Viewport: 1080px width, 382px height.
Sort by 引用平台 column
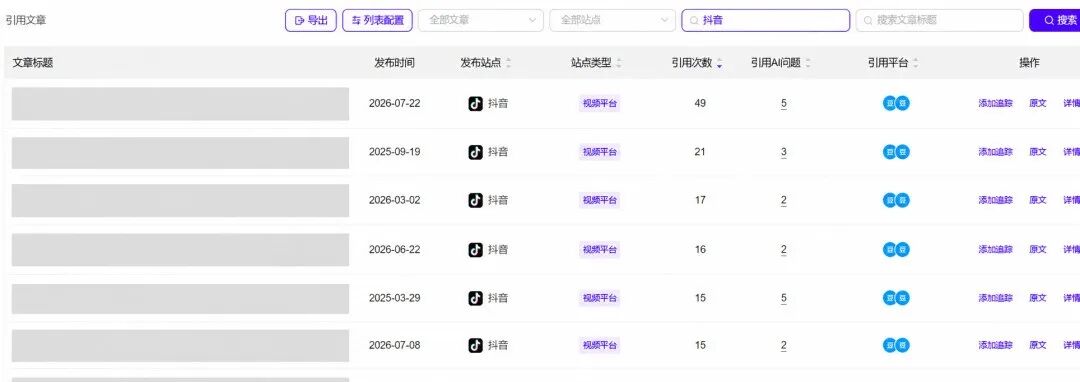click(893, 63)
